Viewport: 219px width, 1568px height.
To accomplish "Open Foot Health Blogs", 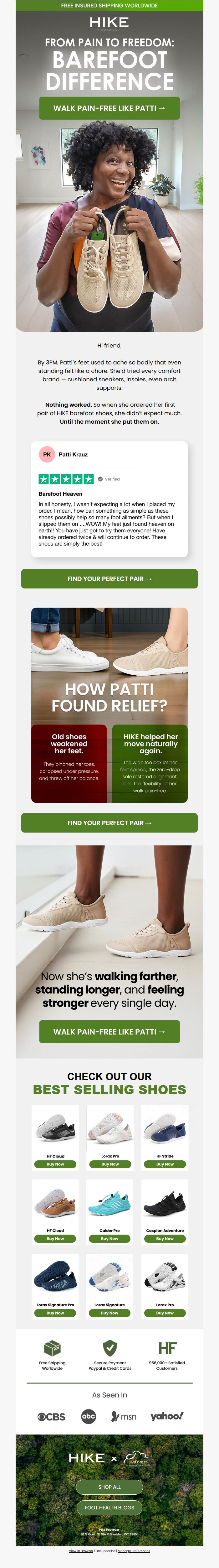I will pyautogui.click(x=109, y=1507).
